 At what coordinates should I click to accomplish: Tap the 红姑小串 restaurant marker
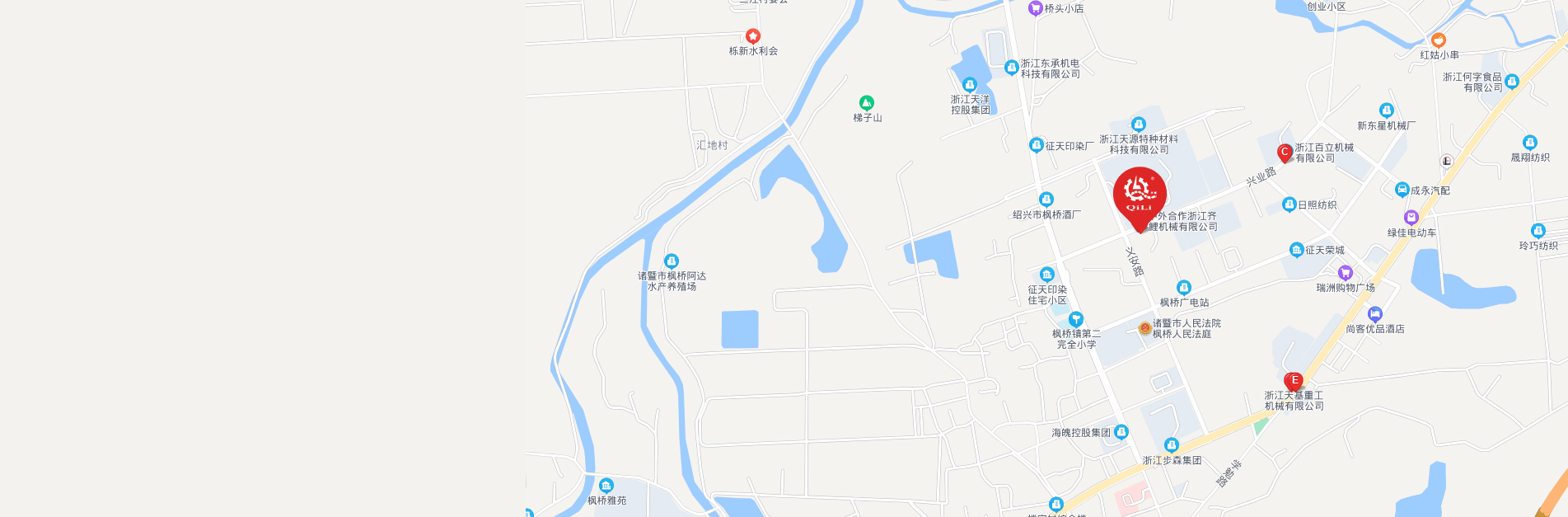pyautogui.click(x=1439, y=40)
